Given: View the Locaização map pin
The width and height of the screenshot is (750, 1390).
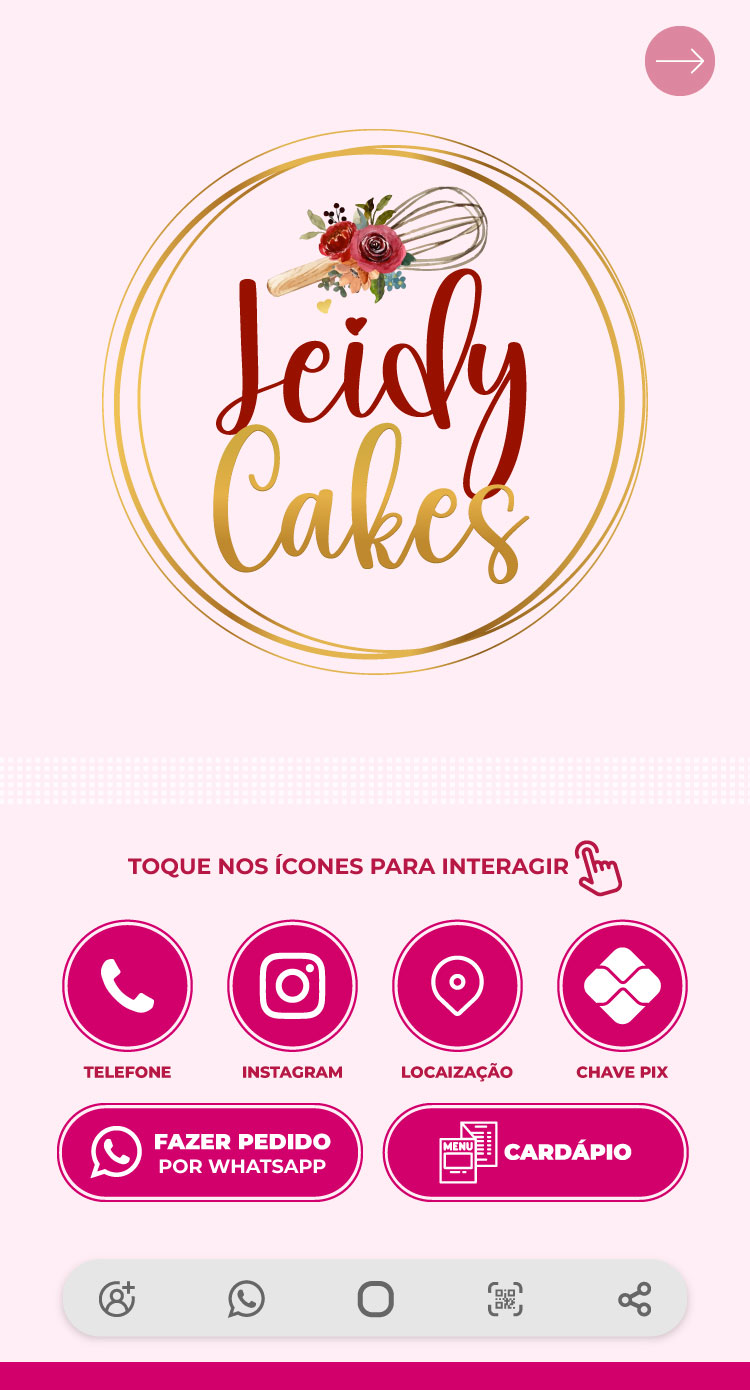Looking at the screenshot, I should pyautogui.click(x=457, y=985).
